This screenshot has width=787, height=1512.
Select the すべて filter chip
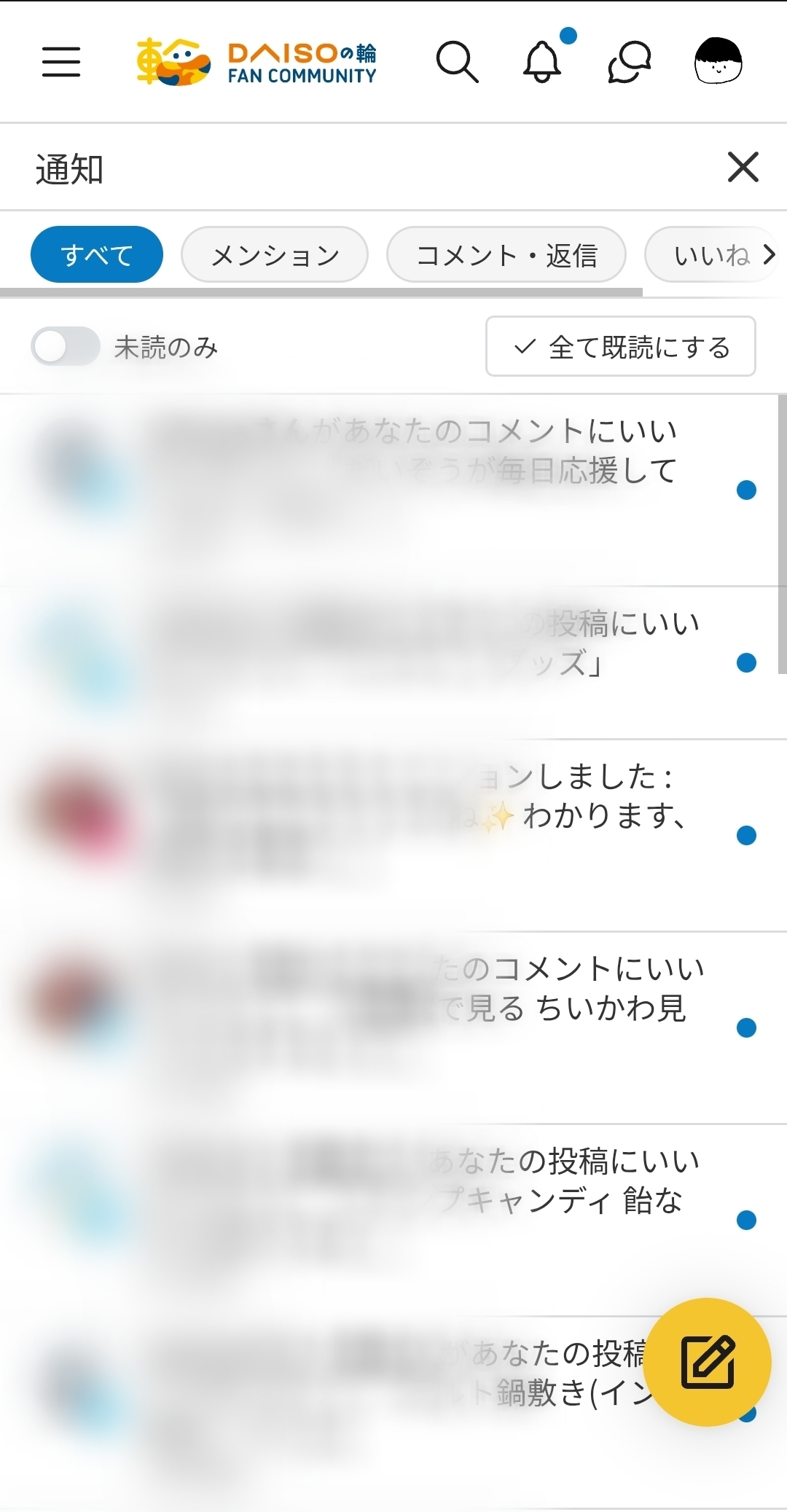(x=97, y=254)
